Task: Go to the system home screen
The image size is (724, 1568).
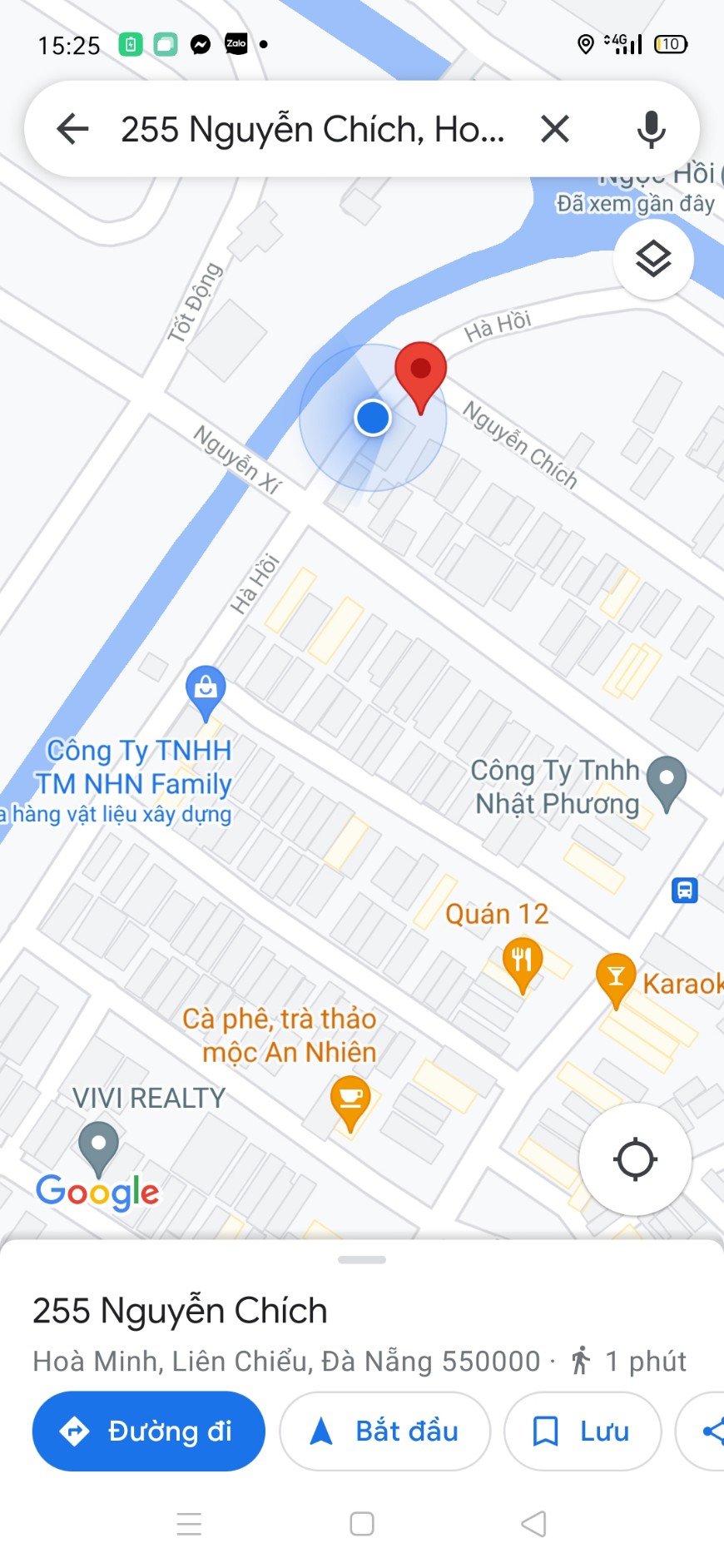Action: point(362,1524)
